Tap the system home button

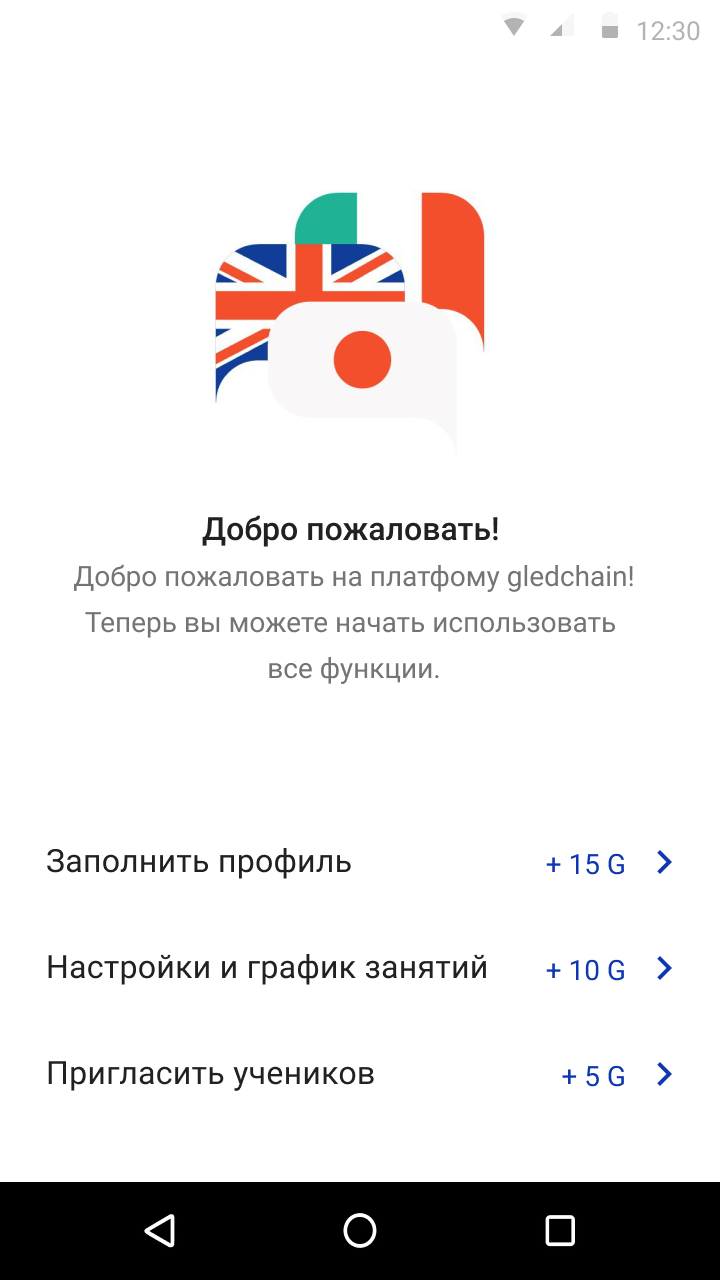(360, 1230)
